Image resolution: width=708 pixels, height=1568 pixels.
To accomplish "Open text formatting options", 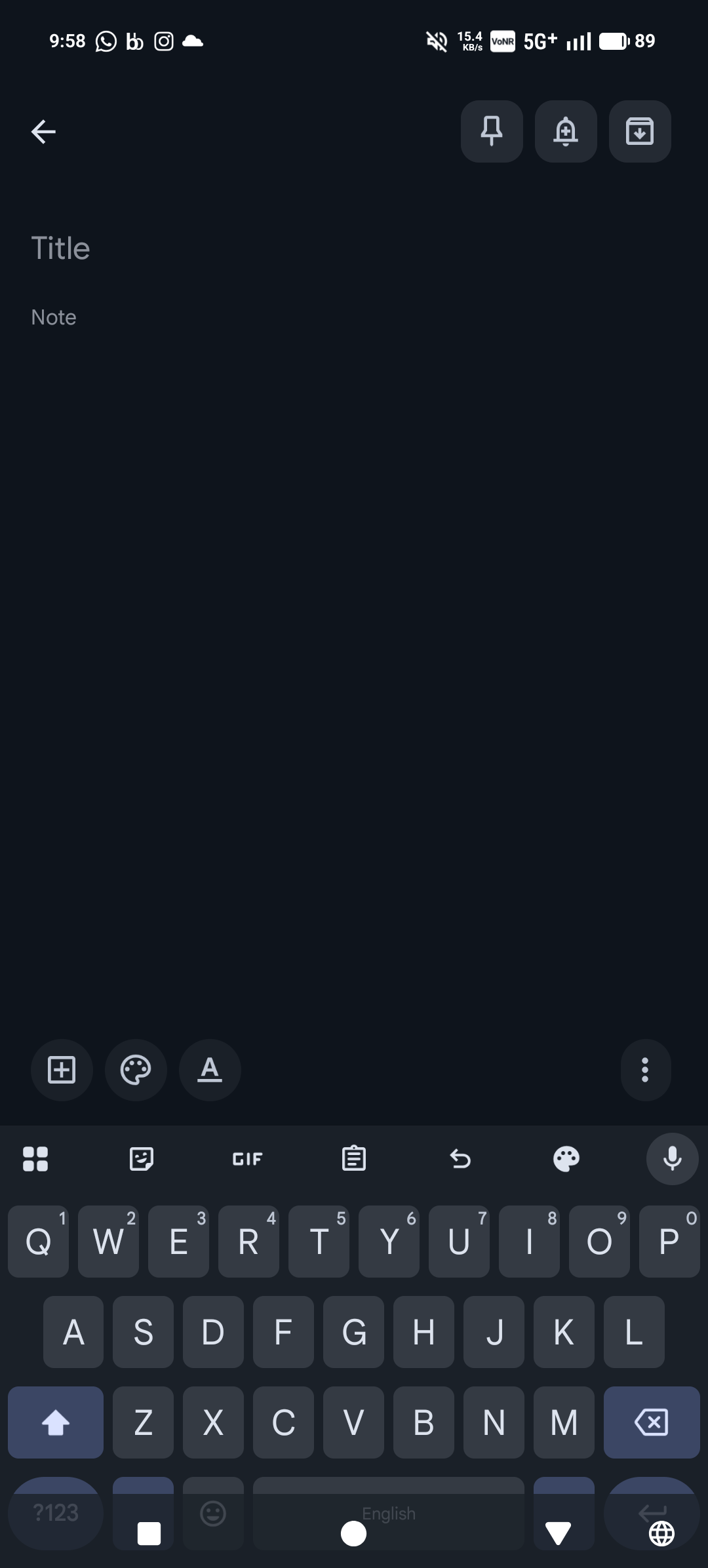I will click(210, 1070).
